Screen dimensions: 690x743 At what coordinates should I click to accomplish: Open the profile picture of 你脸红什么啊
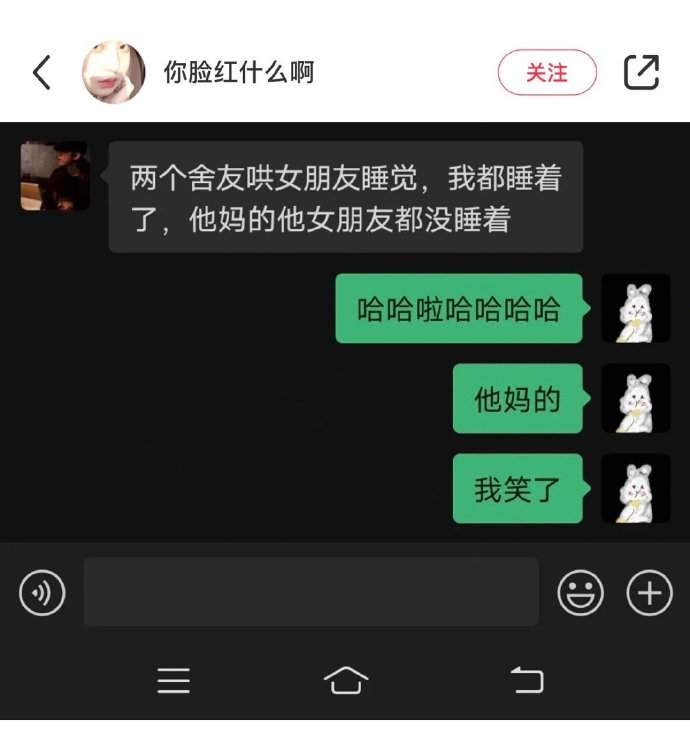coord(113,72)
